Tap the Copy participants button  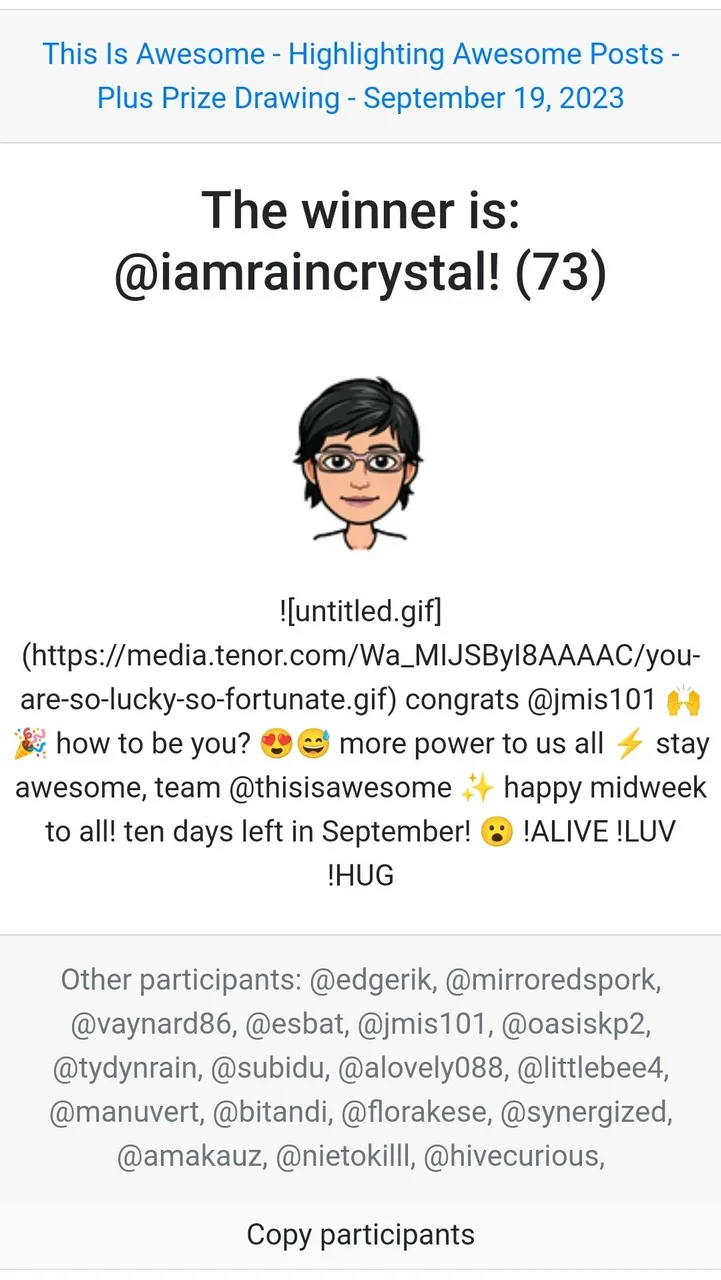(360, 1235)
